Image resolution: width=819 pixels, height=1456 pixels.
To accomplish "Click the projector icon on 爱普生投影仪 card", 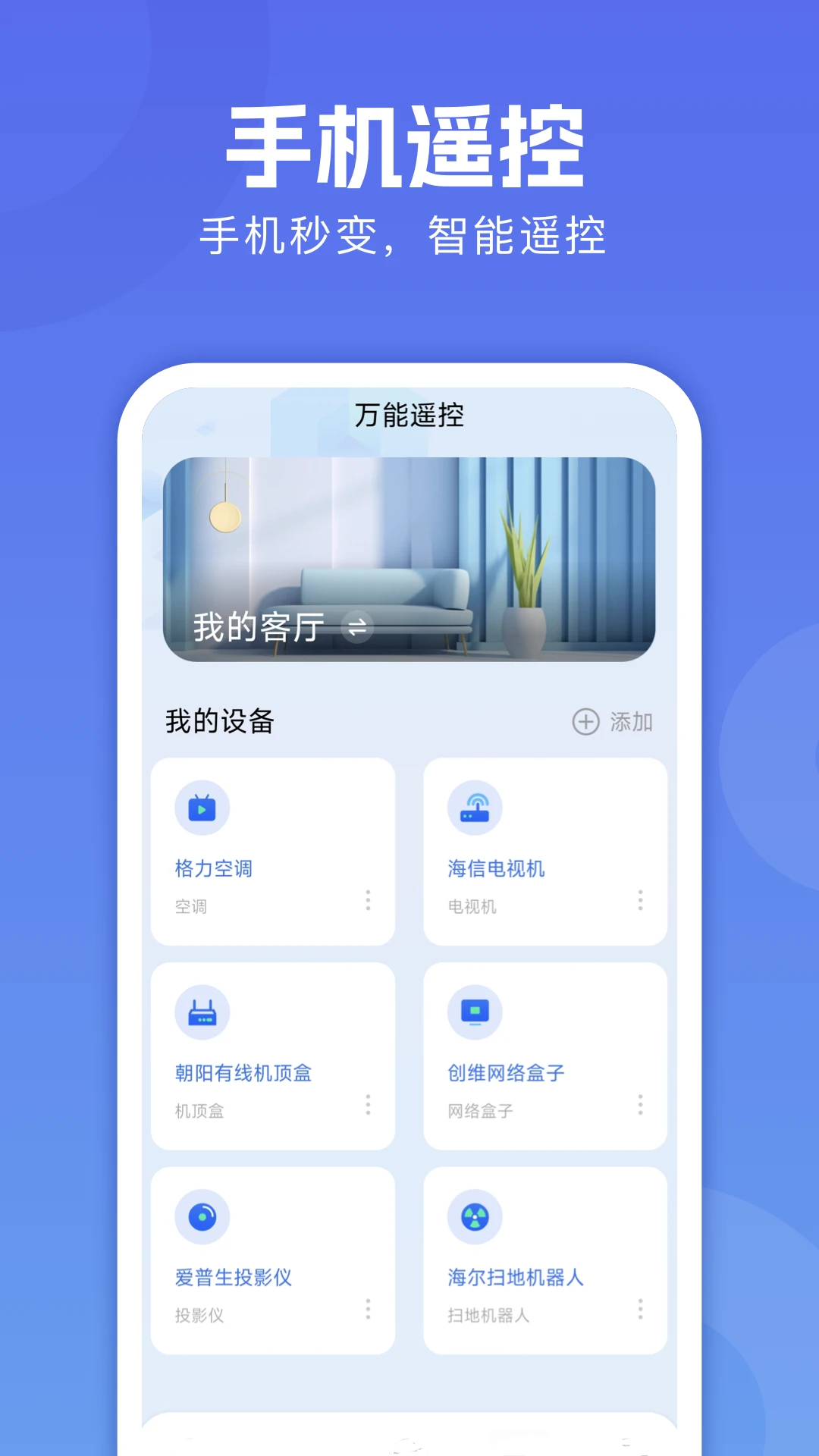I will point(202,1216).
